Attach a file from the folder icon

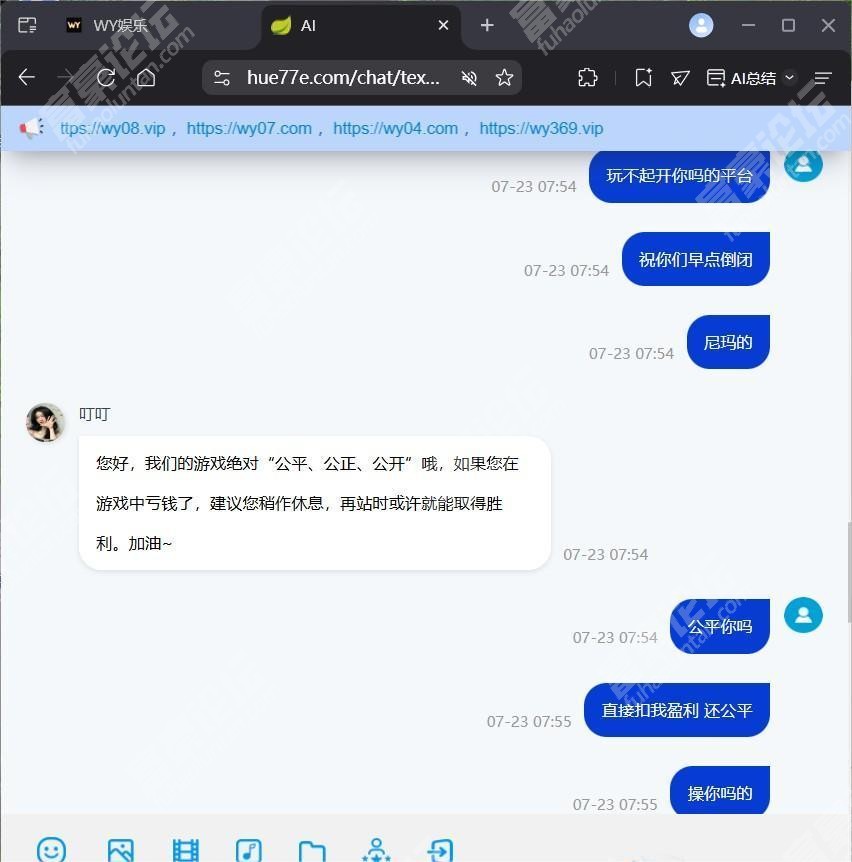312,851
